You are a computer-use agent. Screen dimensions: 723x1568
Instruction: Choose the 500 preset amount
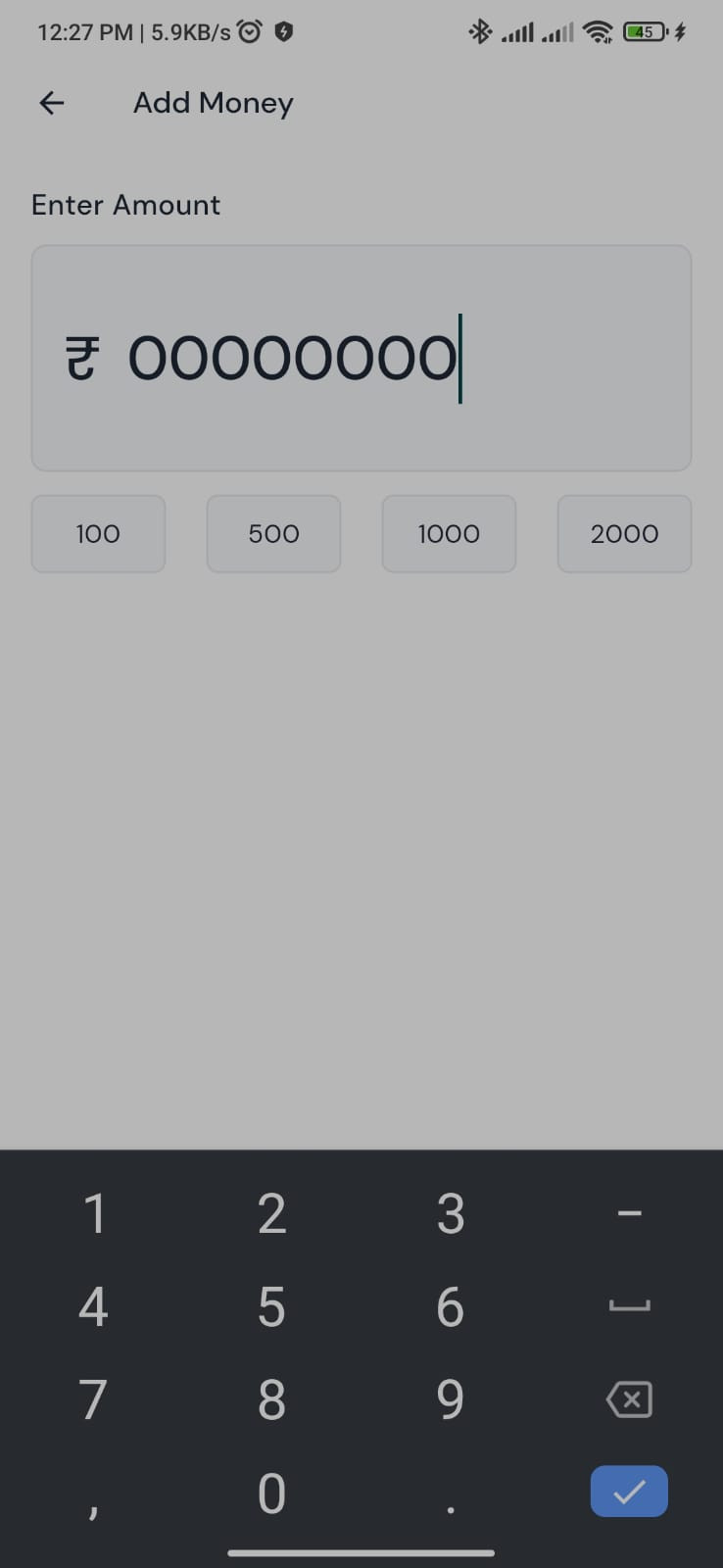click(273, 534)
